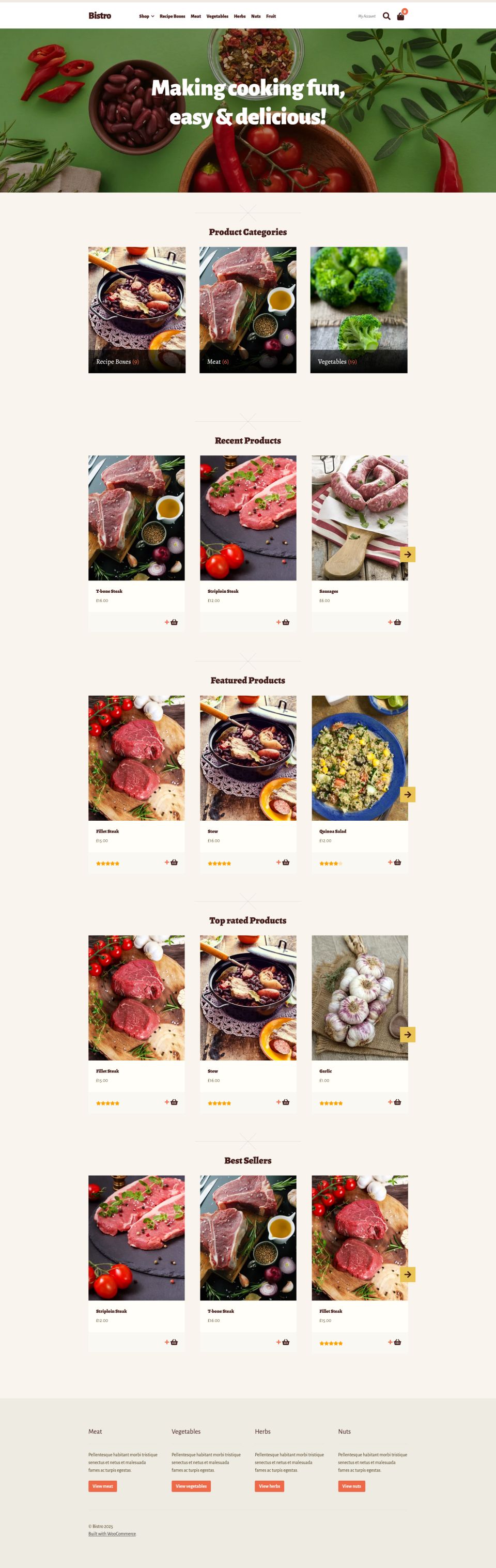Screen dimensions: 496x1568
Task: Open My Account link
Action: (x=366, y=17)
